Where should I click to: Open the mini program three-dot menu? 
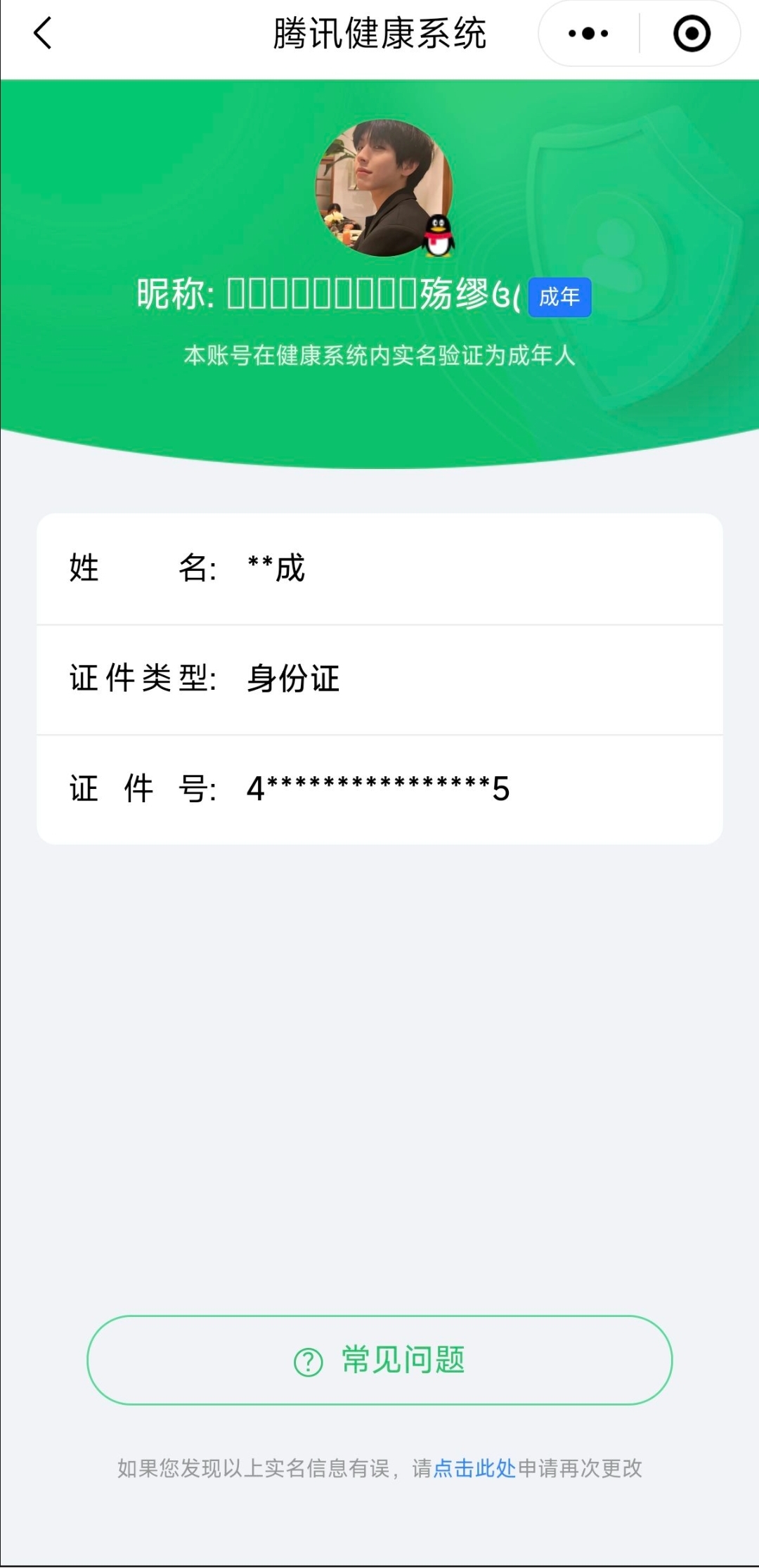point(588,34)
